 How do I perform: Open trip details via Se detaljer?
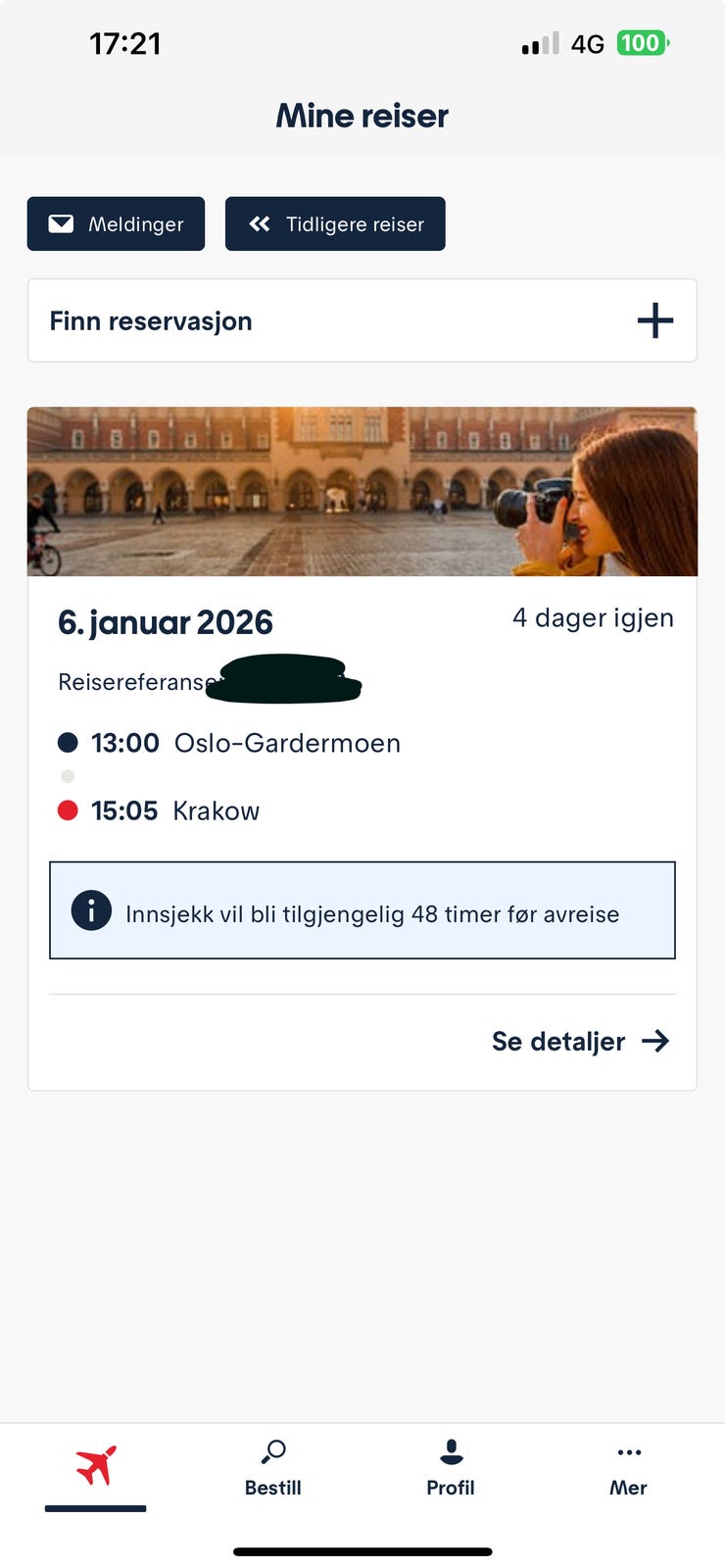(x=558, y=1041)
